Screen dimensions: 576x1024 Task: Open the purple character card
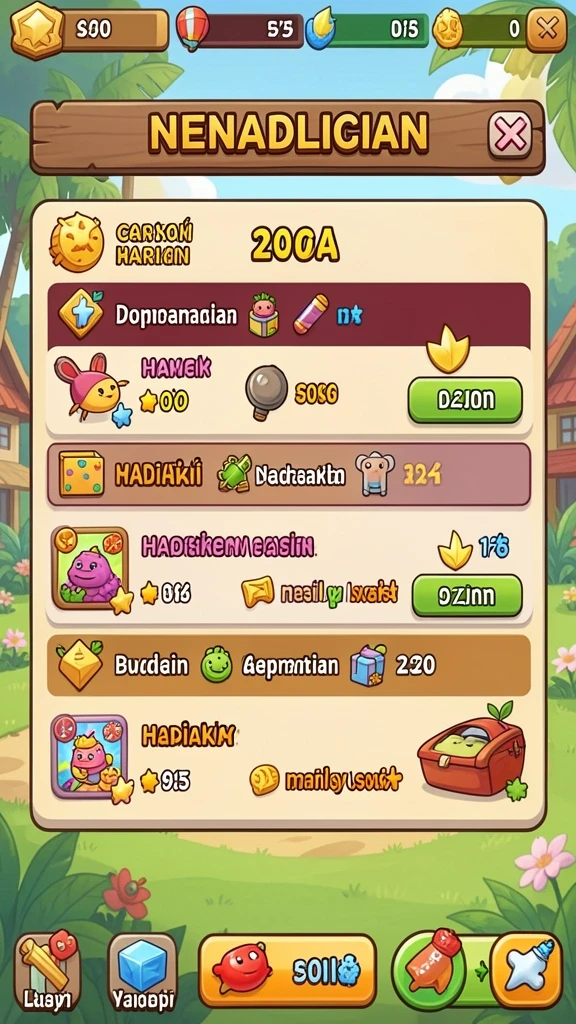tap(89, 567)
